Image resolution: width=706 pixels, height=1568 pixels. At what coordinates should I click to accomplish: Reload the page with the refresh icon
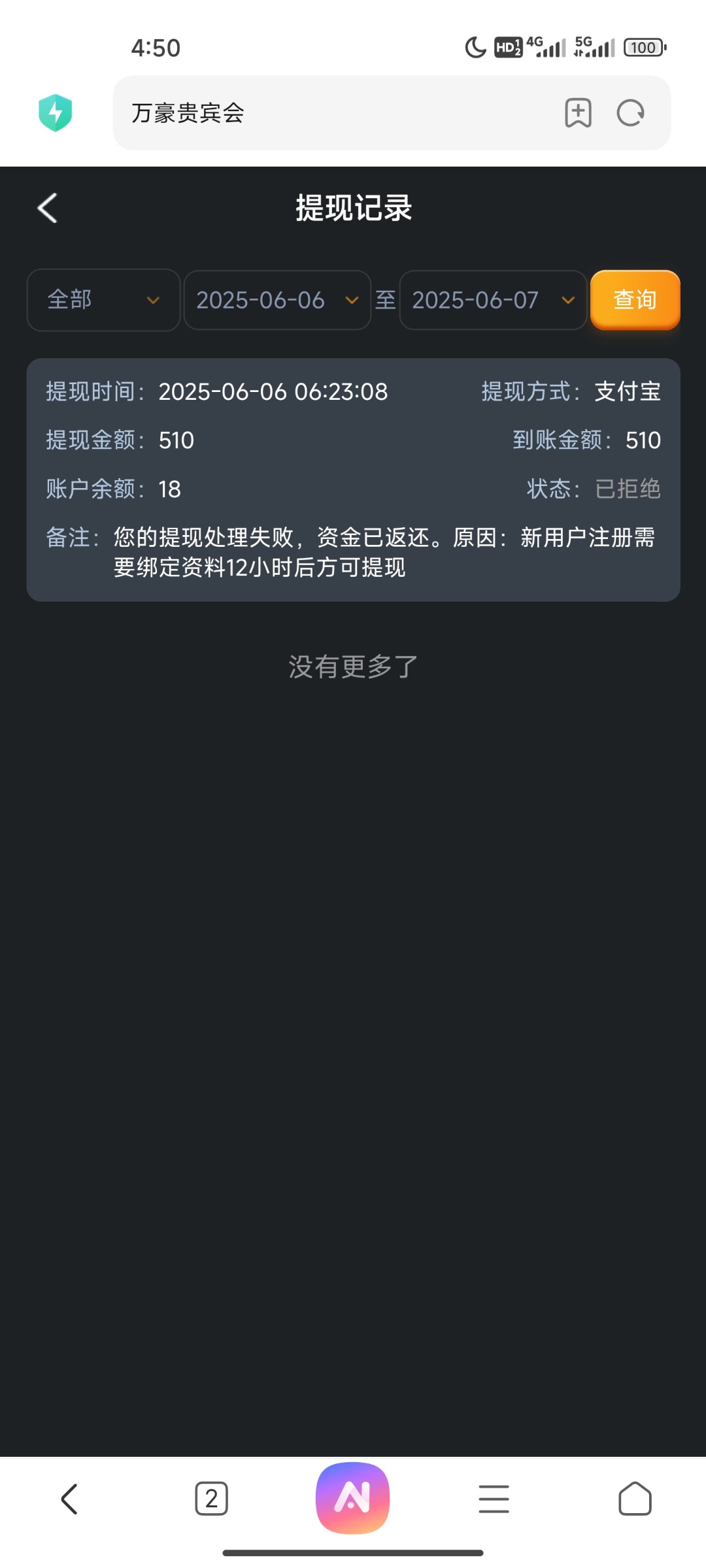click(x=630, y=113)
